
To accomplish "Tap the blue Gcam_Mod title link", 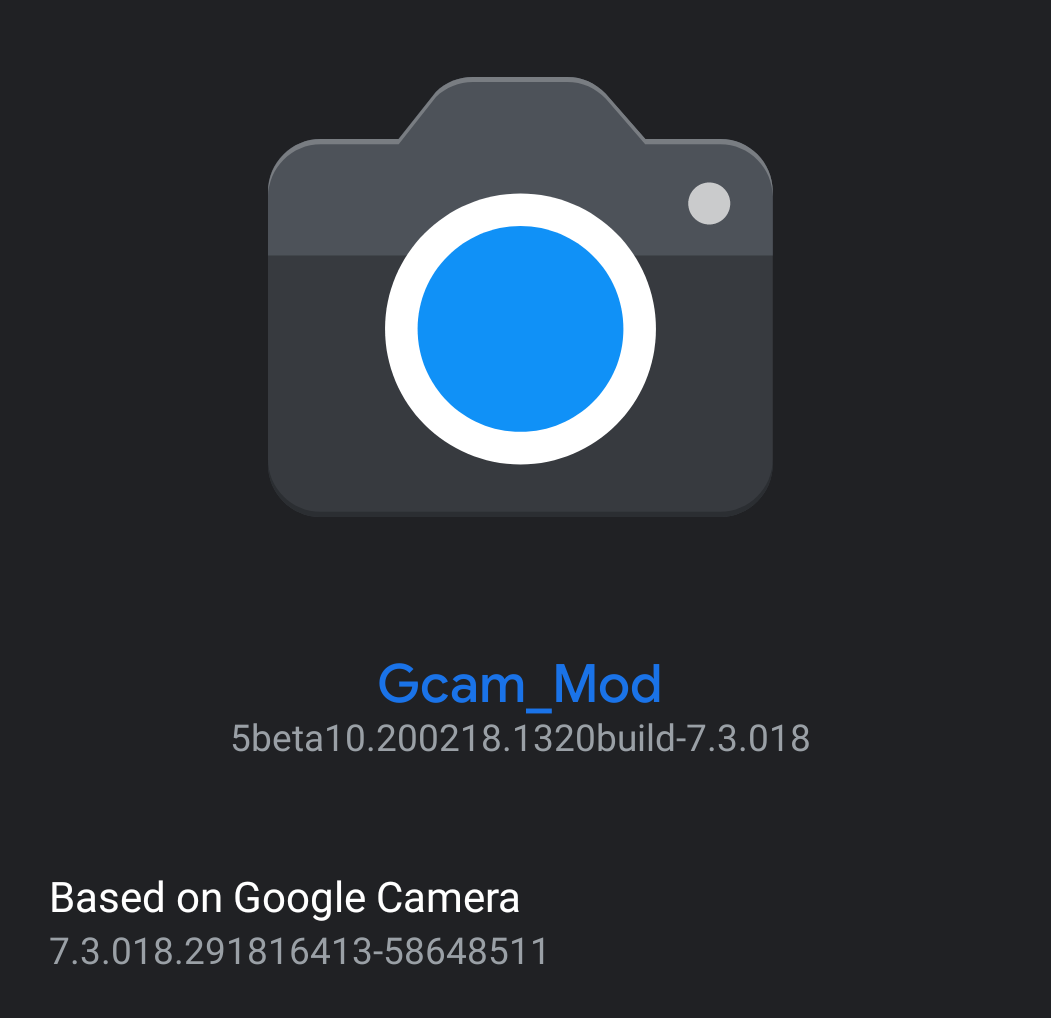I will tap(520, 684).
